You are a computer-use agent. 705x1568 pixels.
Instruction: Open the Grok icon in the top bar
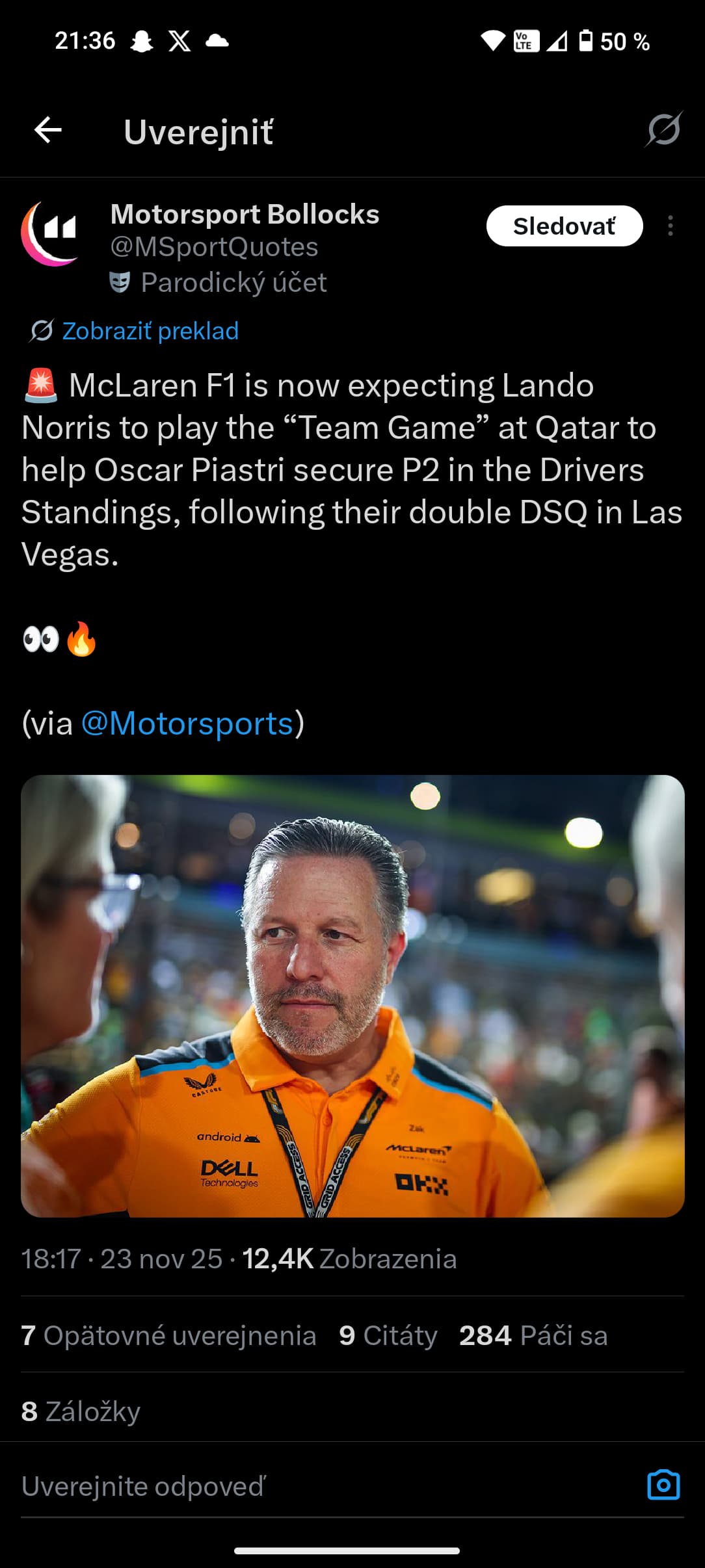click(x=663, y=130)
